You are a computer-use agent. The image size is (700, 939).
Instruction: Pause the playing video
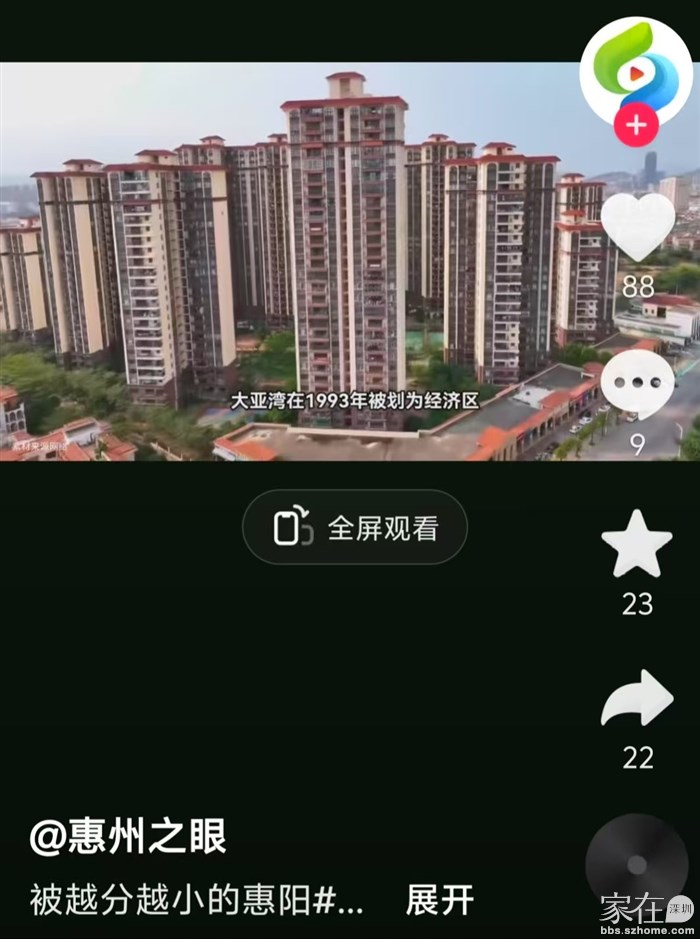[300, 260]
